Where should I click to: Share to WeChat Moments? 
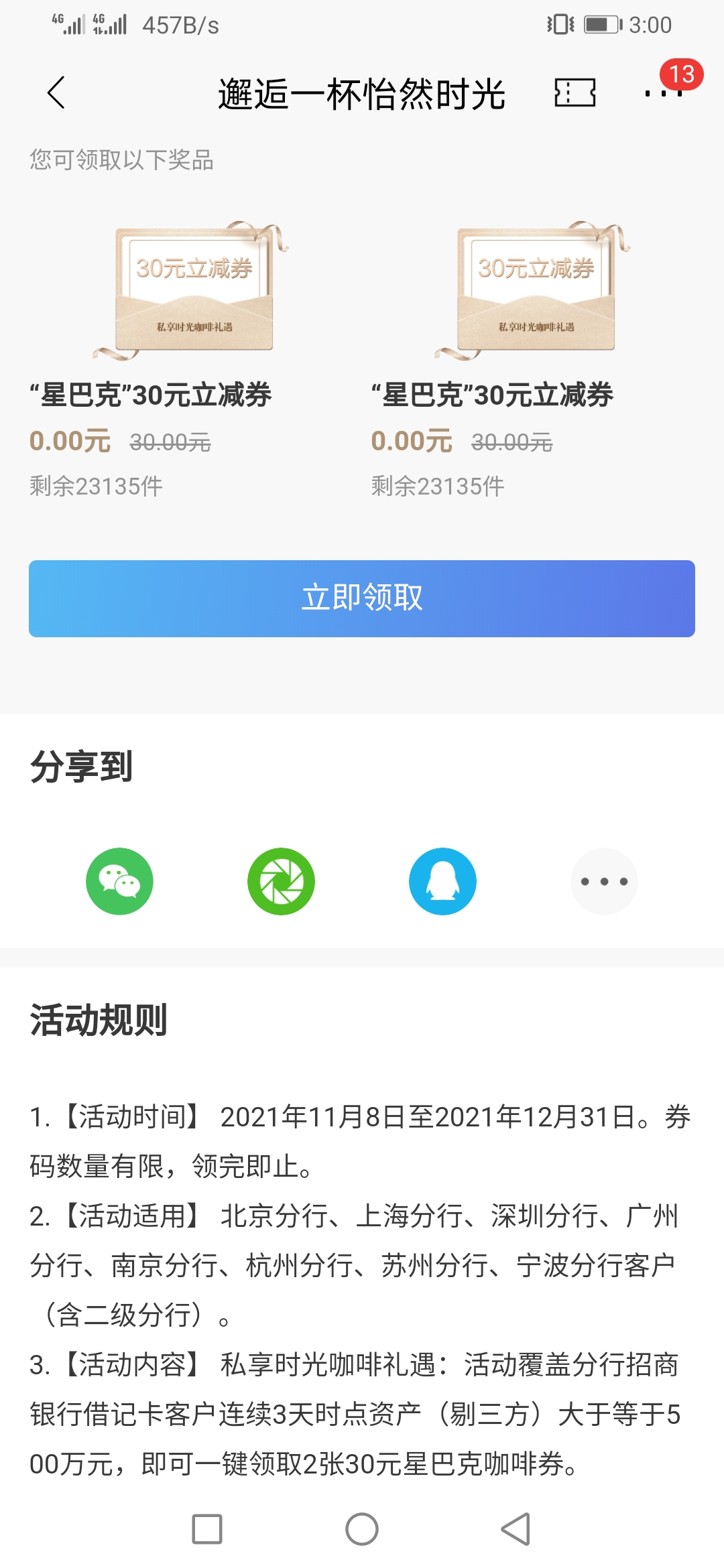281,881
